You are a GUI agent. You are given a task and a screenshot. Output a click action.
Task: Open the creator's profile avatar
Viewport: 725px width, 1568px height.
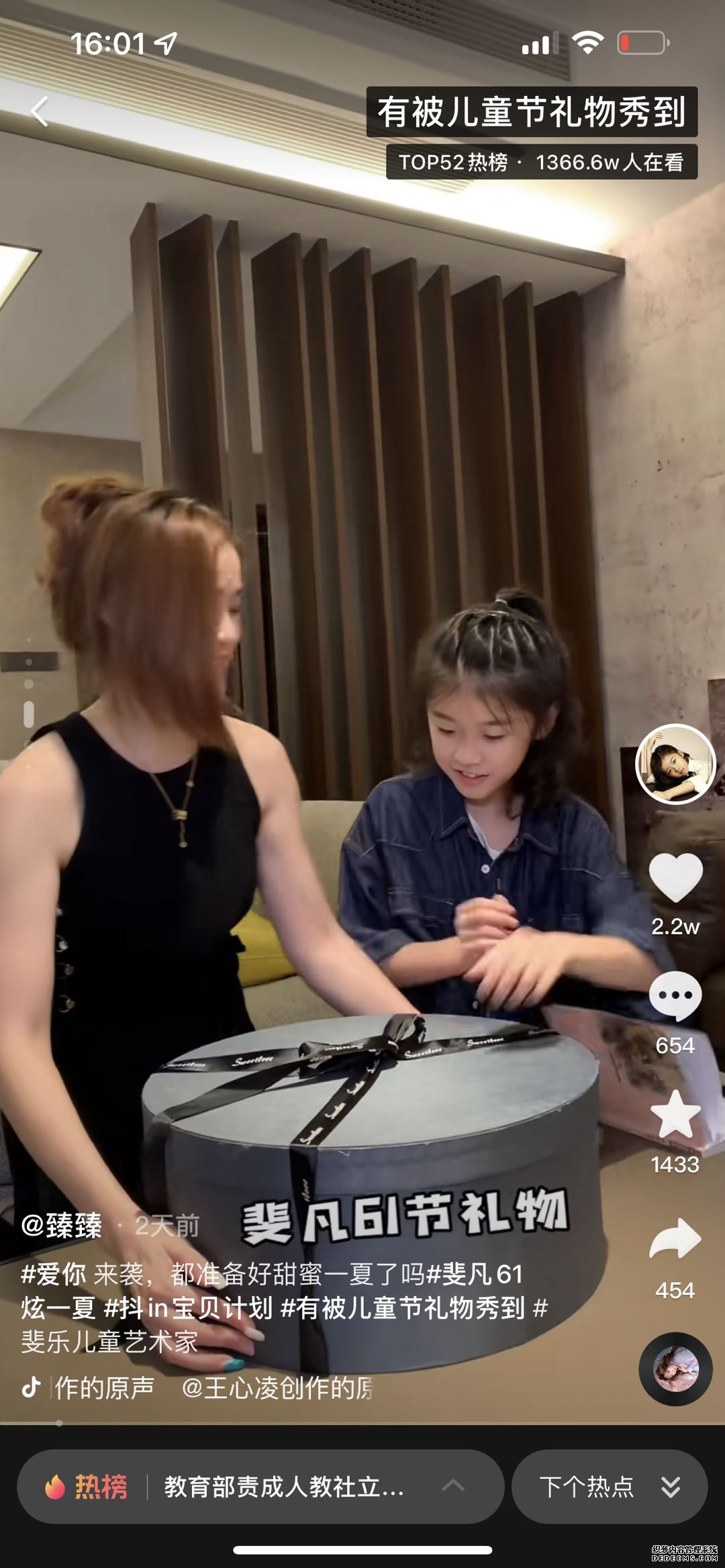(675, 764)
